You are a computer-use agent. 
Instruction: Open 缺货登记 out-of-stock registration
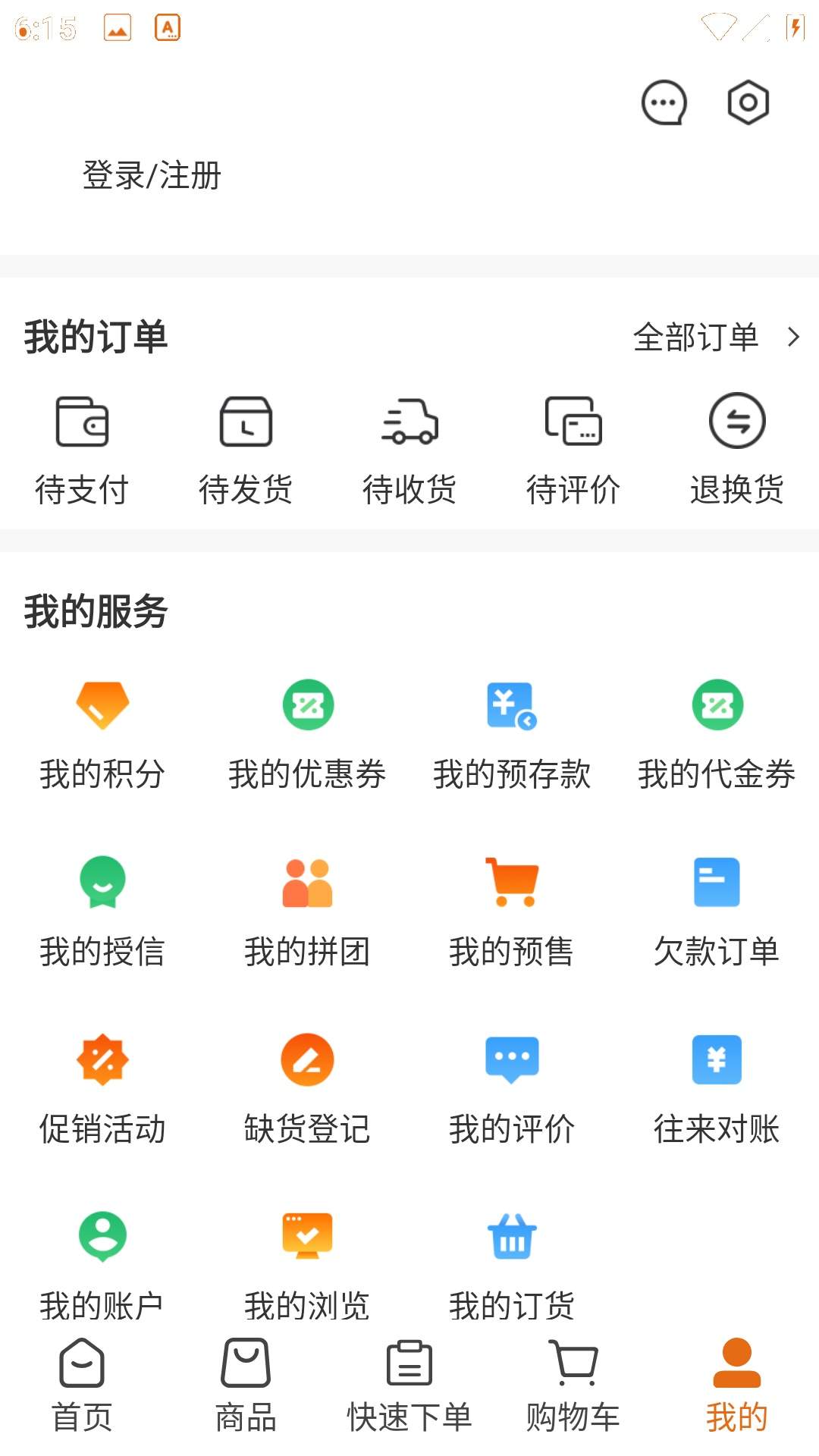[x=307, y=1090]
